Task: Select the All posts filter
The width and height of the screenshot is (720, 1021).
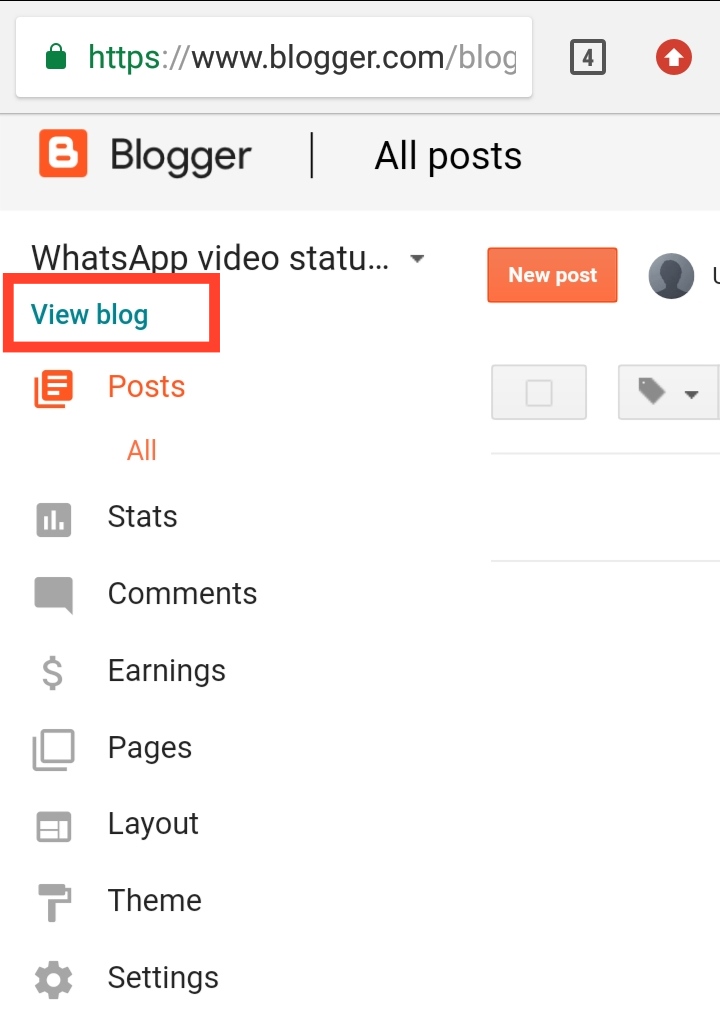Action: point(141,450)
